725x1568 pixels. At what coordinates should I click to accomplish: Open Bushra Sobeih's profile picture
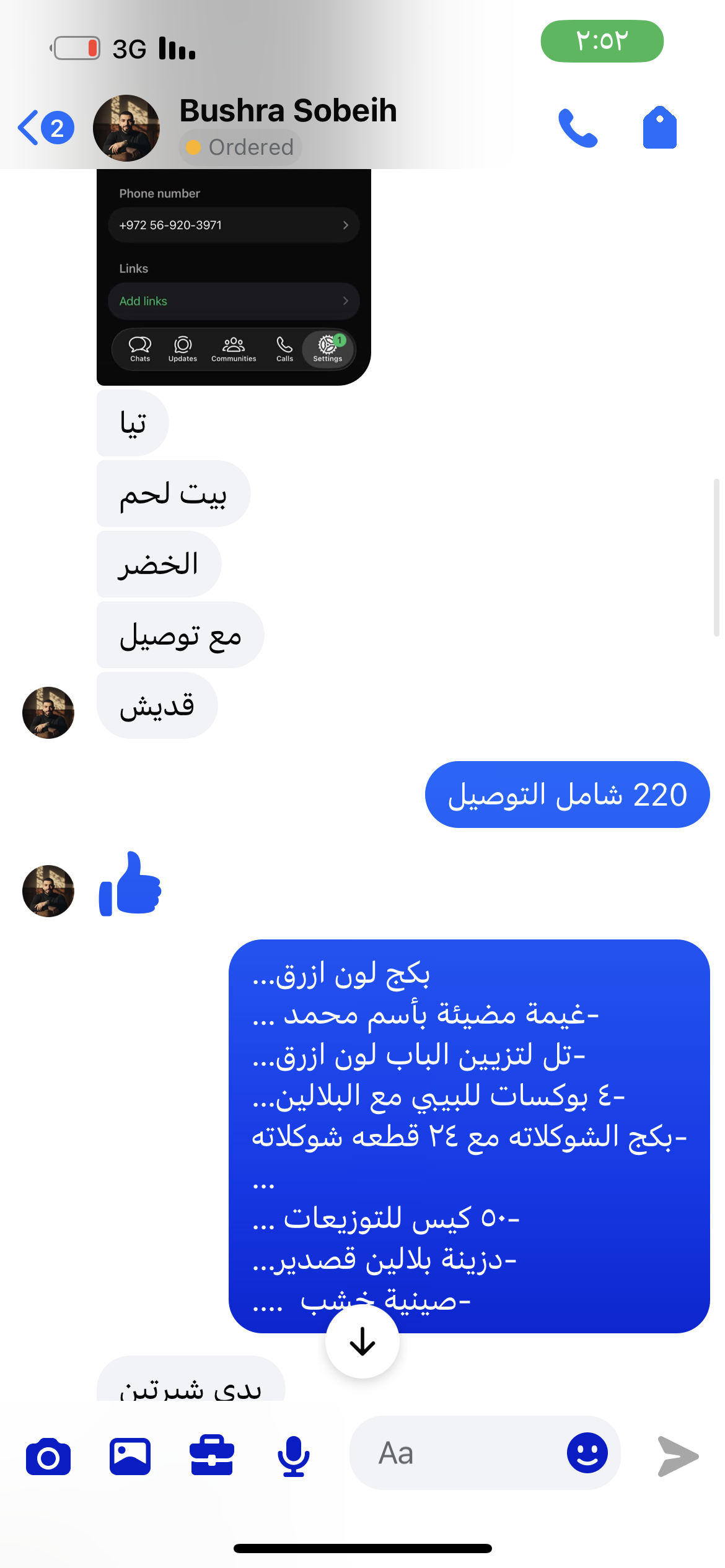click(126, 128)
